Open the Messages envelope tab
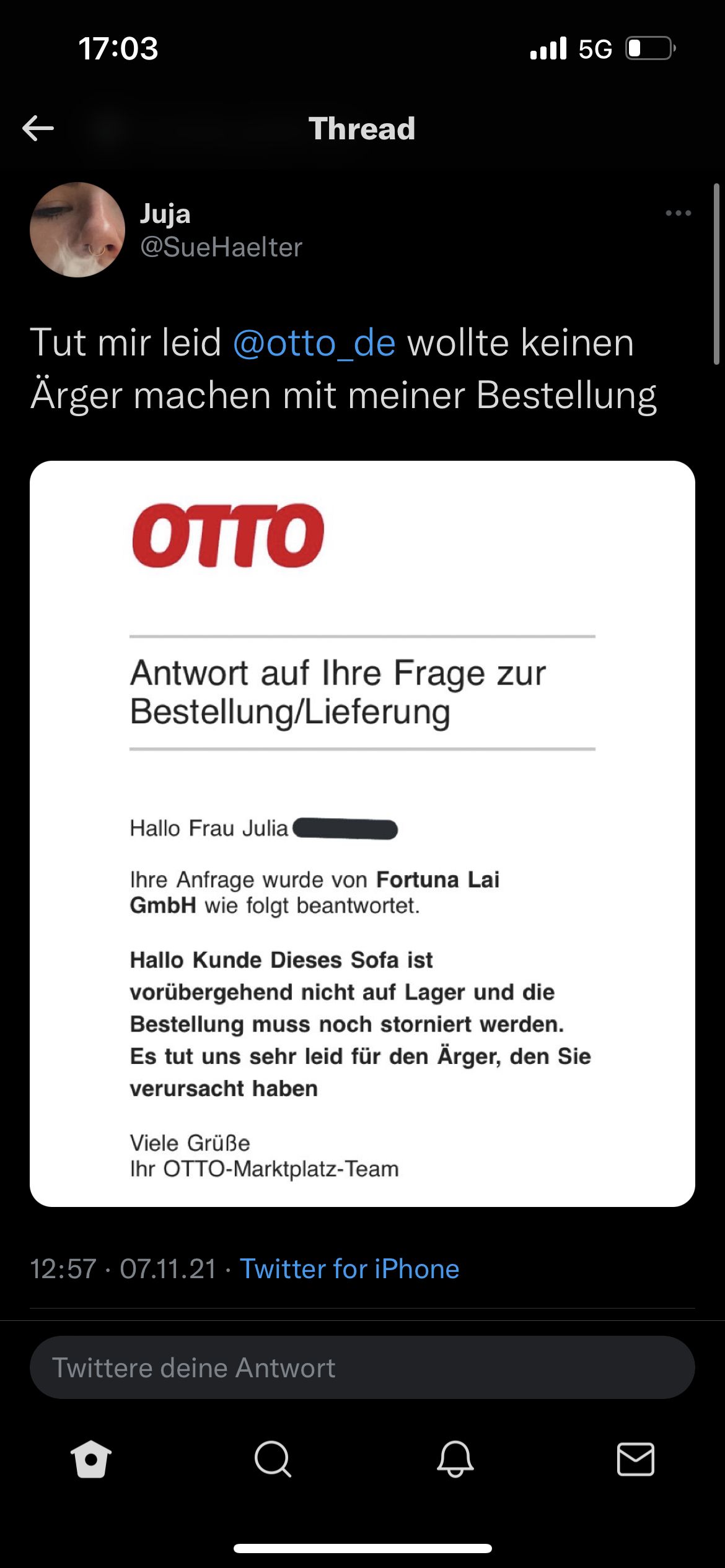The width and height of the screenshot is (725, 1568). (x=636, y=1460)
